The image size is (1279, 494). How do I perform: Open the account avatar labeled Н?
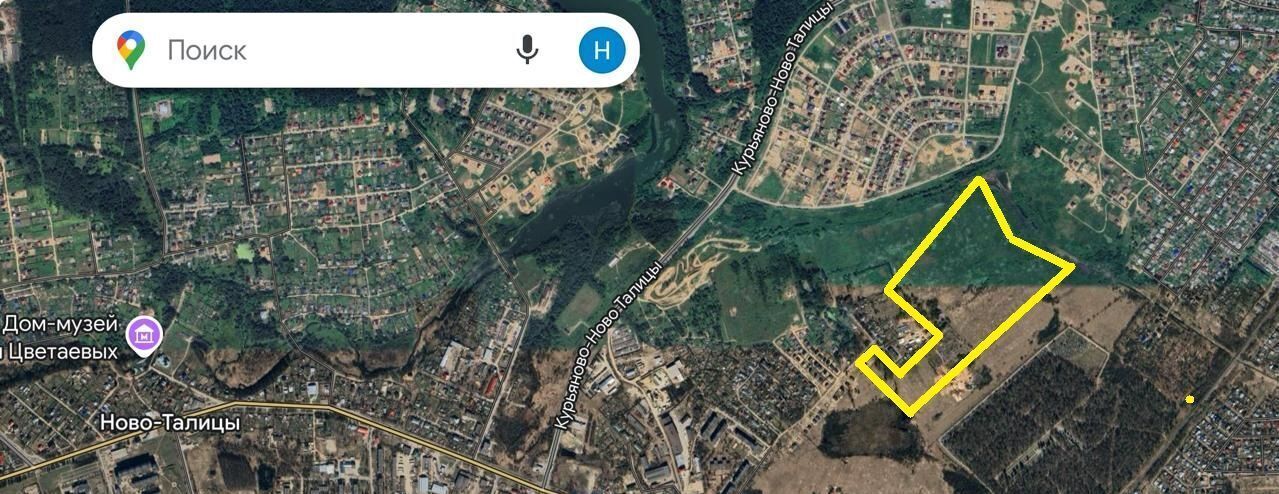click(x=602, y=50)
